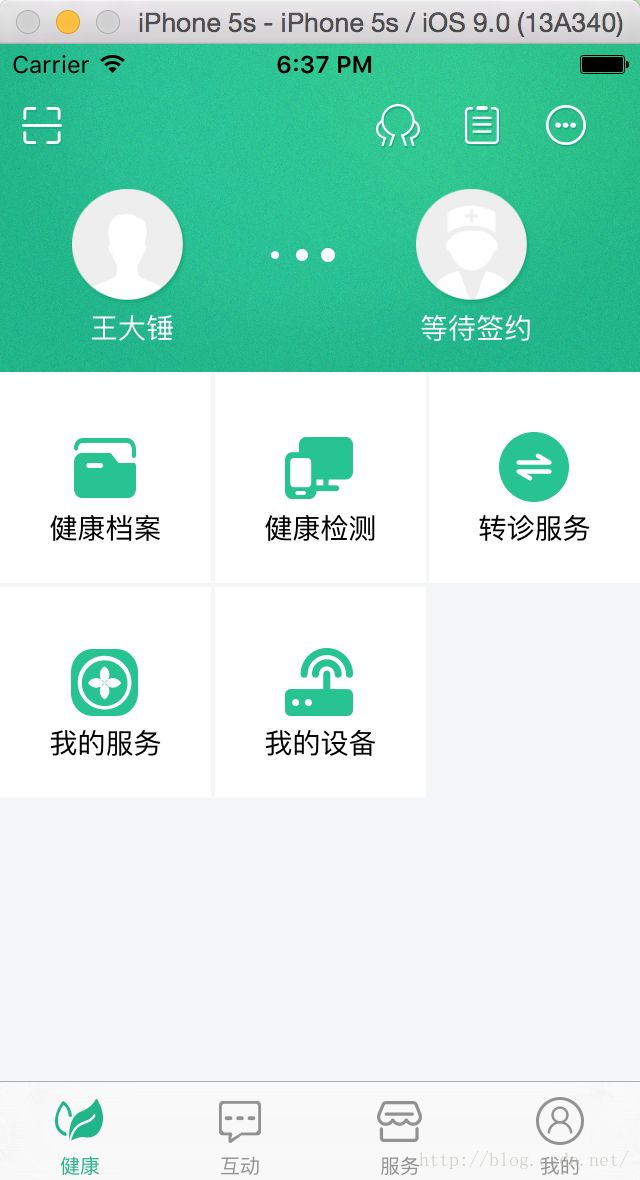This screenshot has width=640, height=1180.
Task: Open 健康检测 health monitoring
Action: click(x=320, y=478)
